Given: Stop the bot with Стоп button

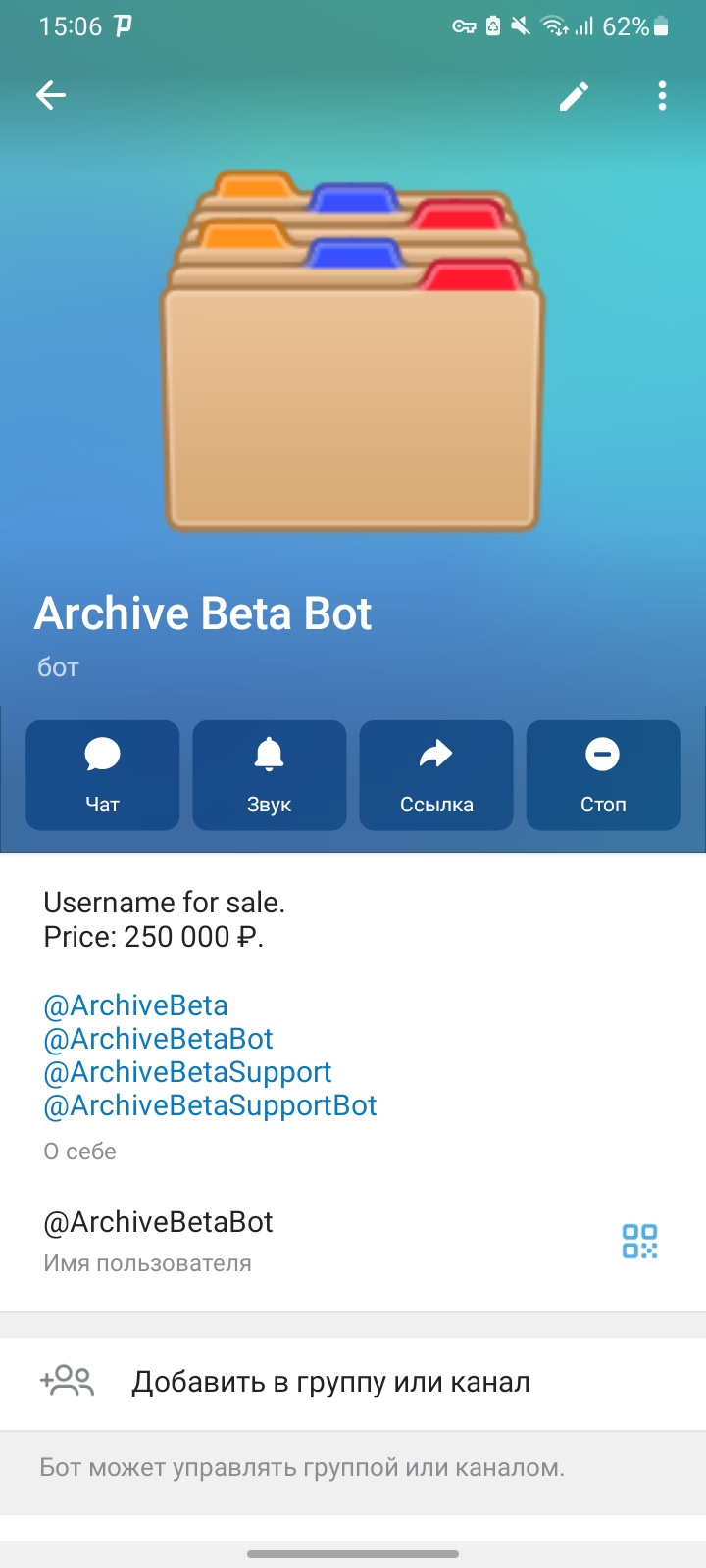Looking at the screenshot, I should (603, 775).
